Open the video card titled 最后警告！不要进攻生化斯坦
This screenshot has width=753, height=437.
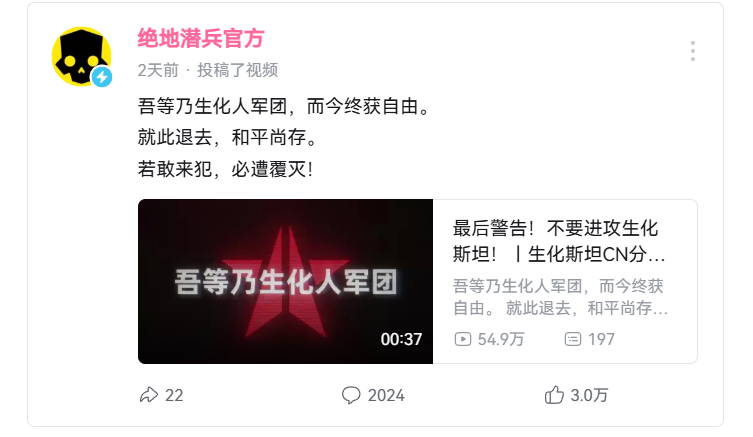point(560,241)
